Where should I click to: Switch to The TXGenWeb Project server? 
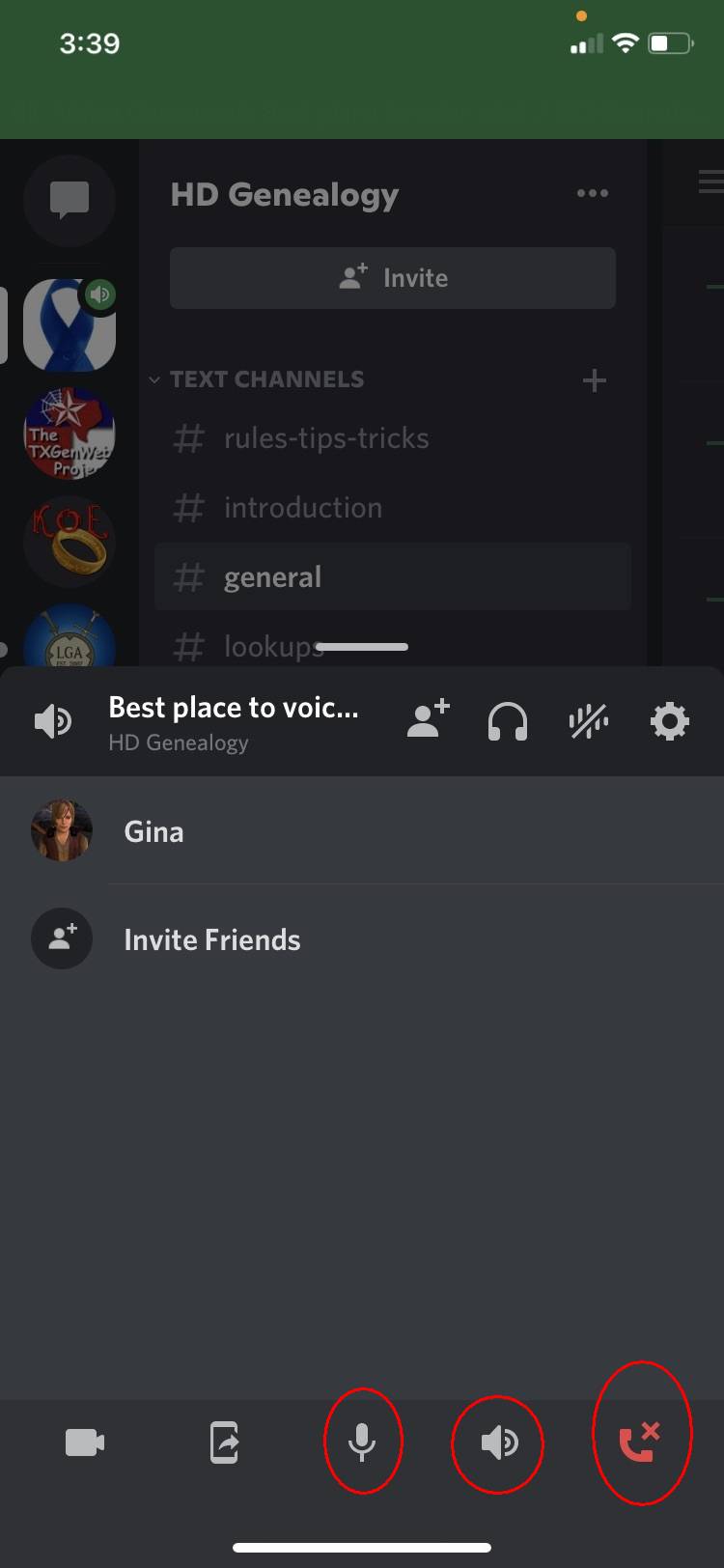(70, 434)
